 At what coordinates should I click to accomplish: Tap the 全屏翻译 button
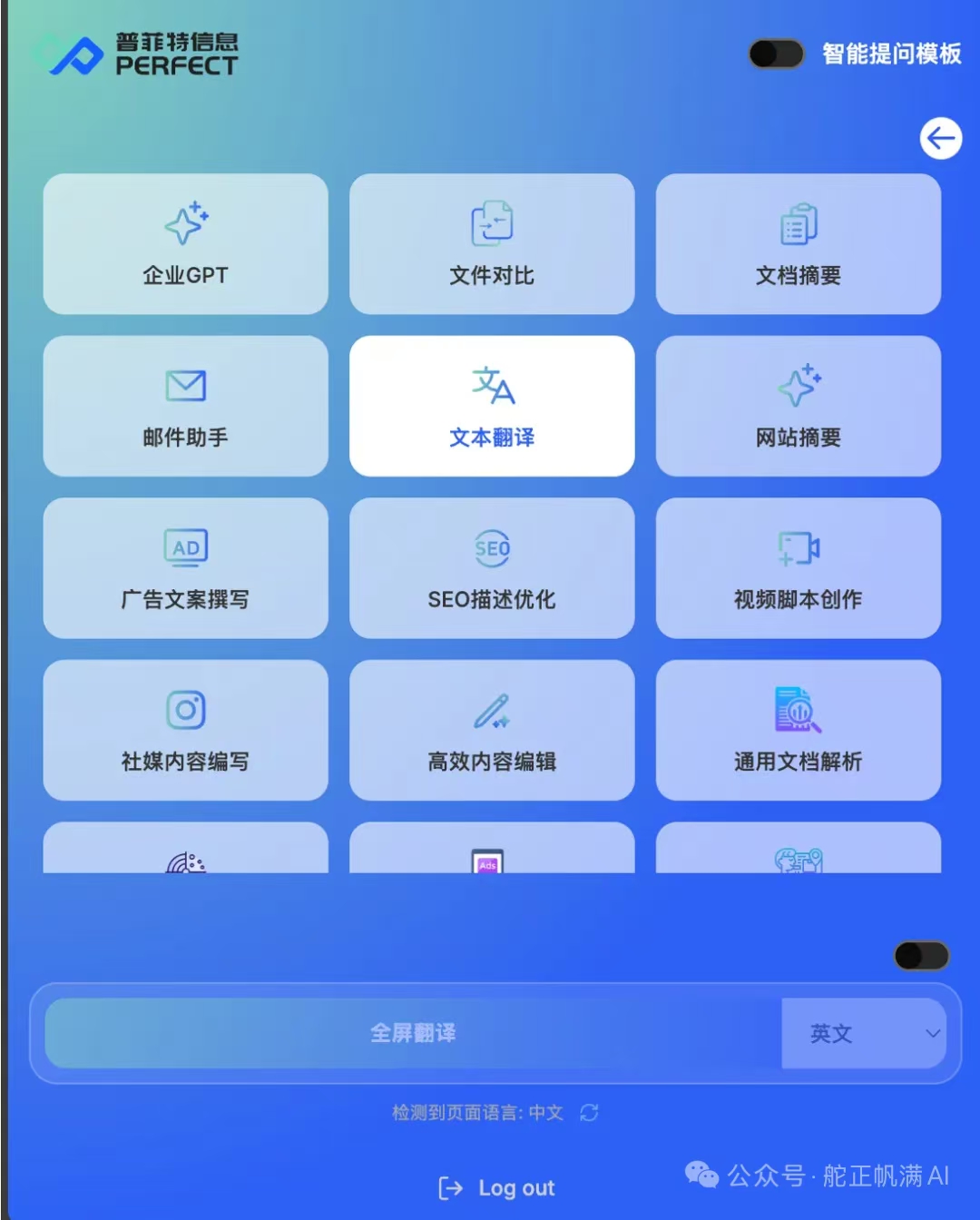413,1033
